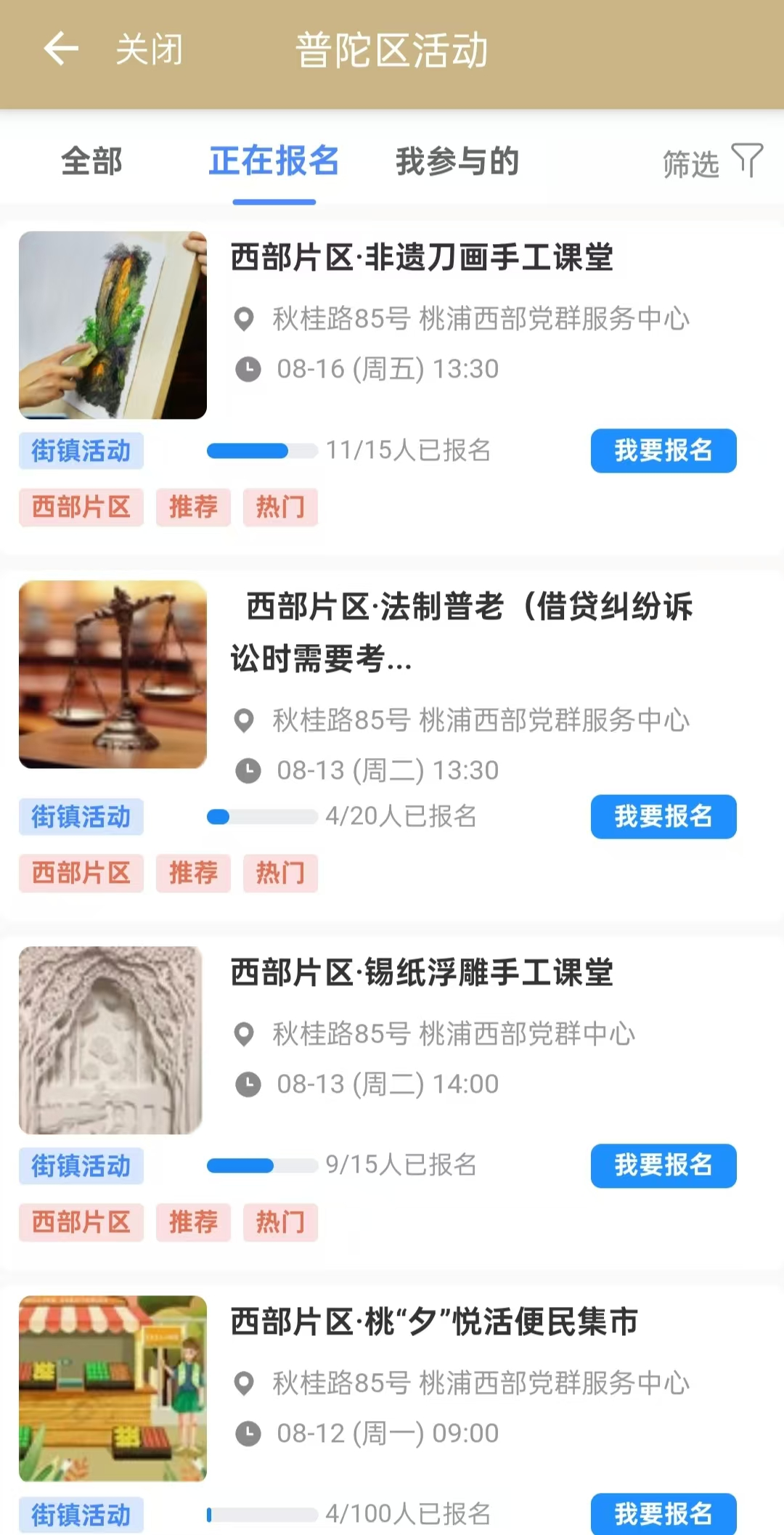The image size is (784, 1535).
Task: Sign up for the 法制普老 activity
Action: pos(663,817)
